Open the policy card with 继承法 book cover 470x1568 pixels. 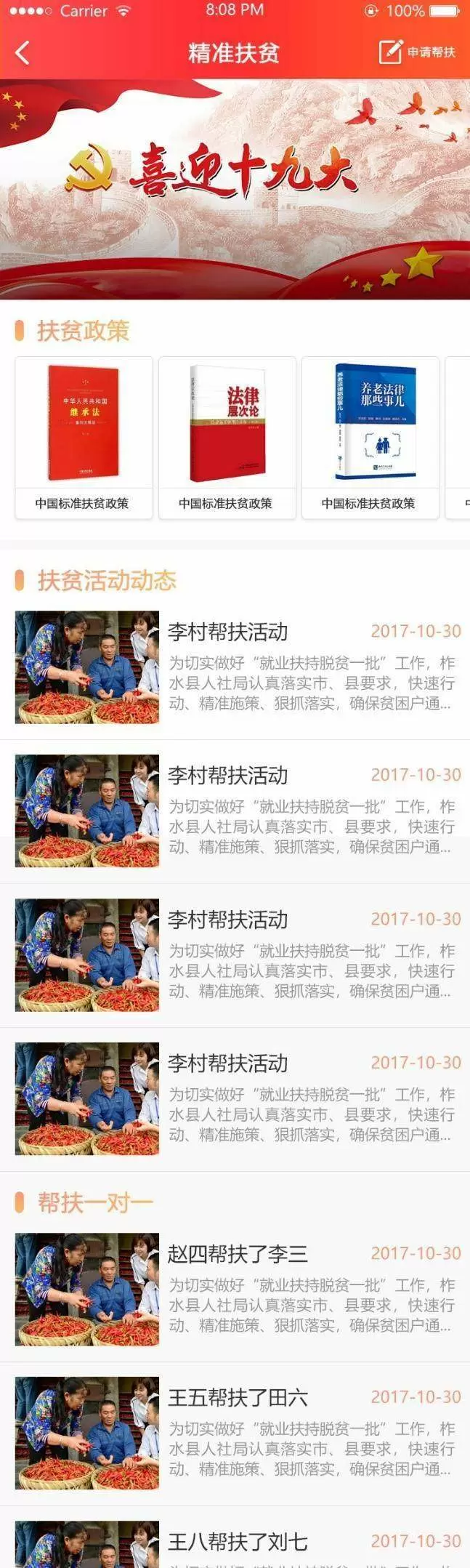(x=84, y=437)
